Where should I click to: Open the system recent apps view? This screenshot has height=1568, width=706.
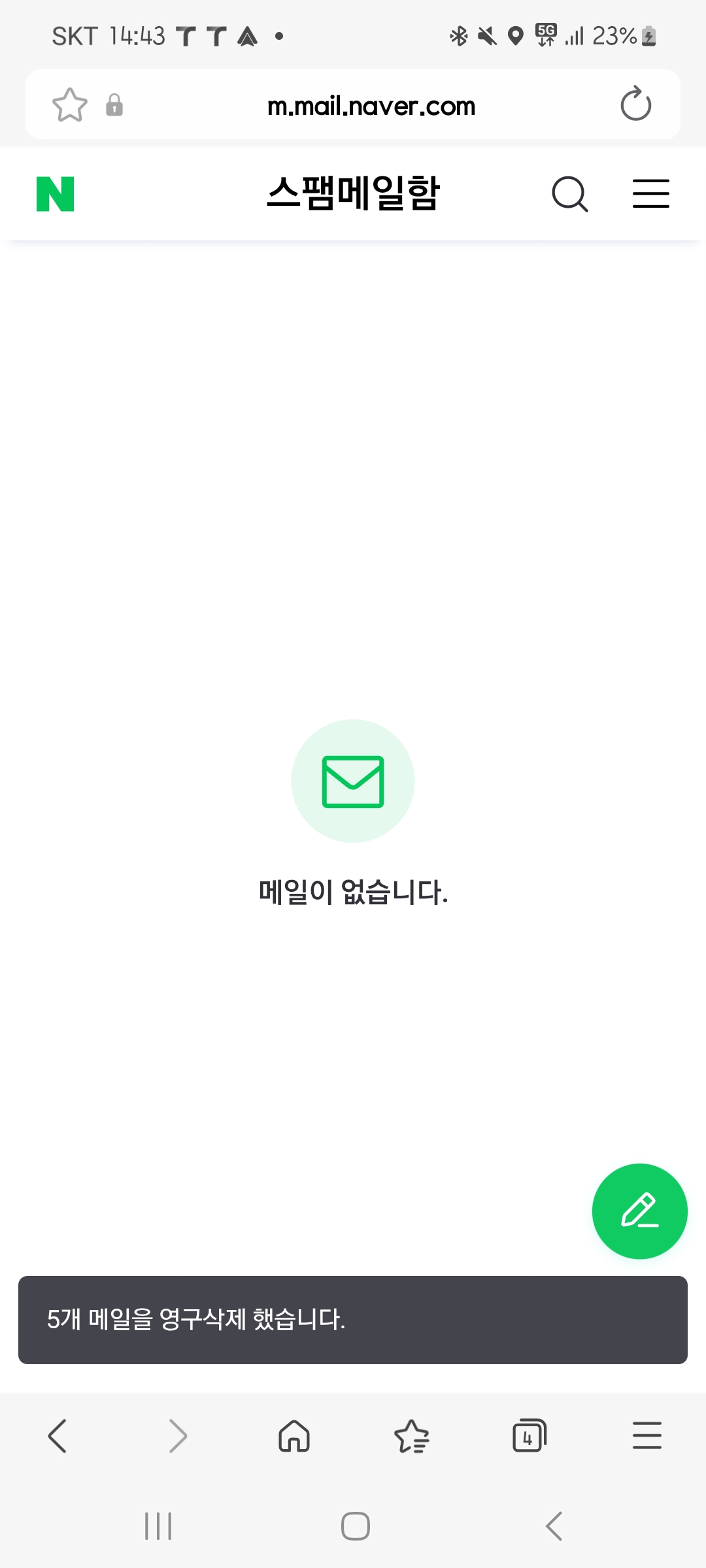158,1526
